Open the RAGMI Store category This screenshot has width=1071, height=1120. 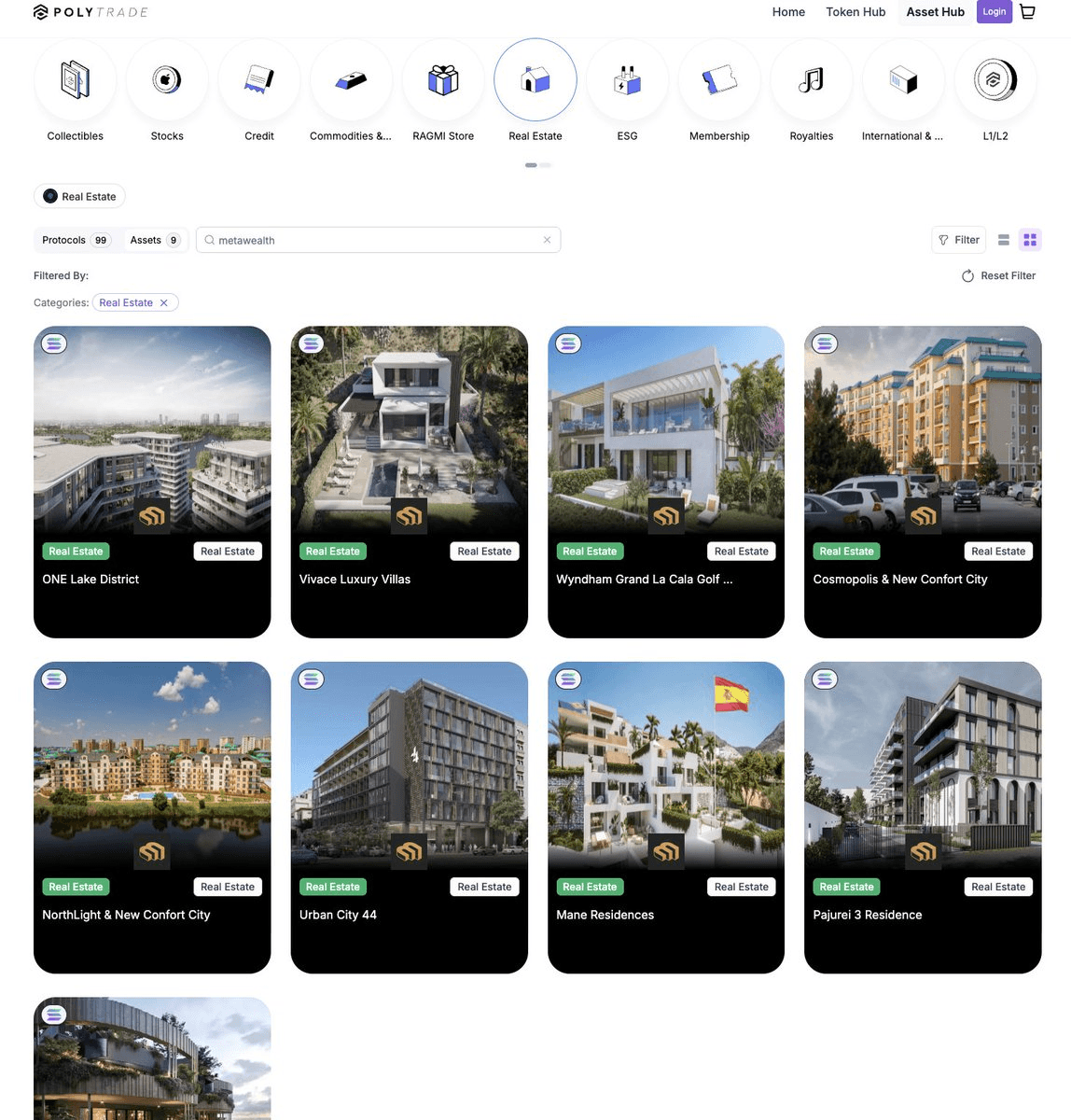(x=443, y=81)
